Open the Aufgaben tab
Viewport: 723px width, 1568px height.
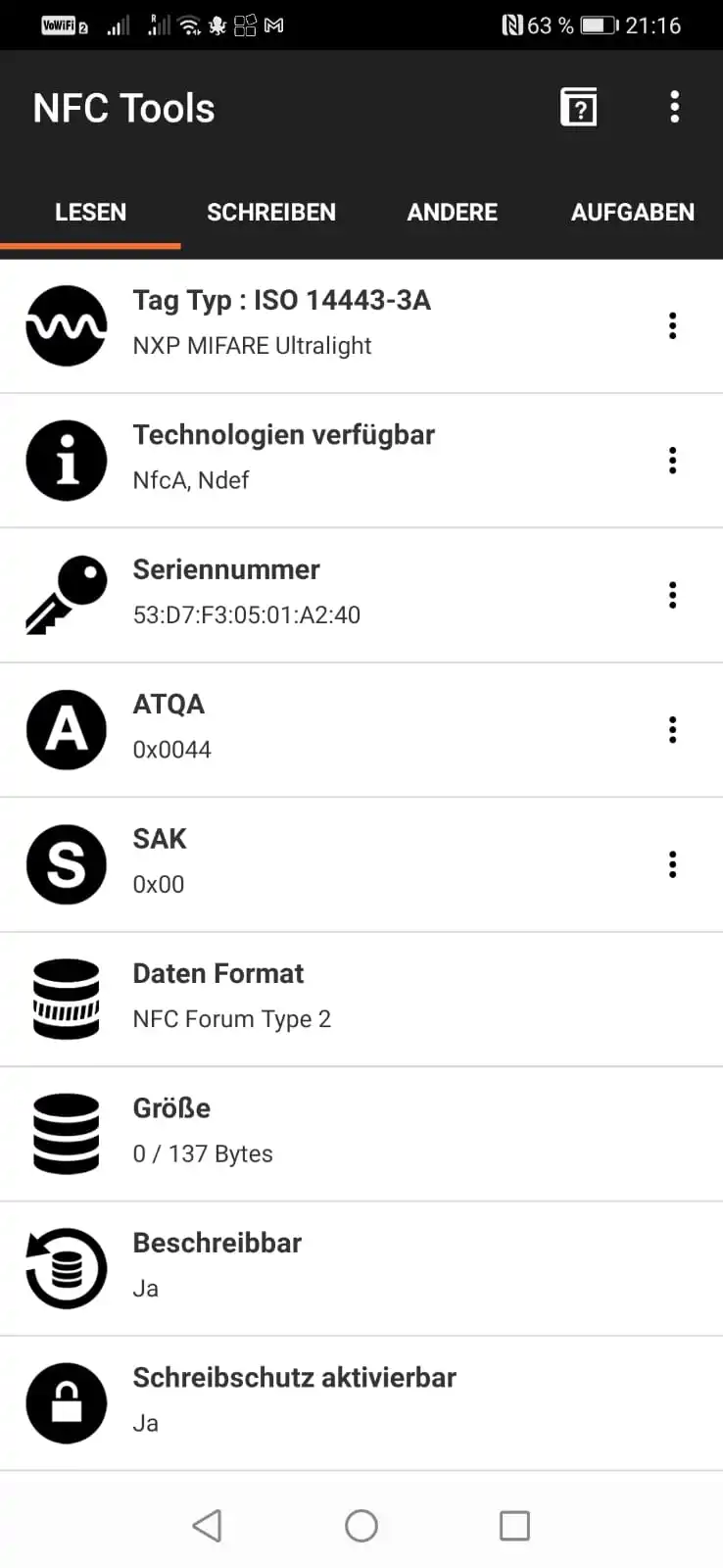click(632, 213)
